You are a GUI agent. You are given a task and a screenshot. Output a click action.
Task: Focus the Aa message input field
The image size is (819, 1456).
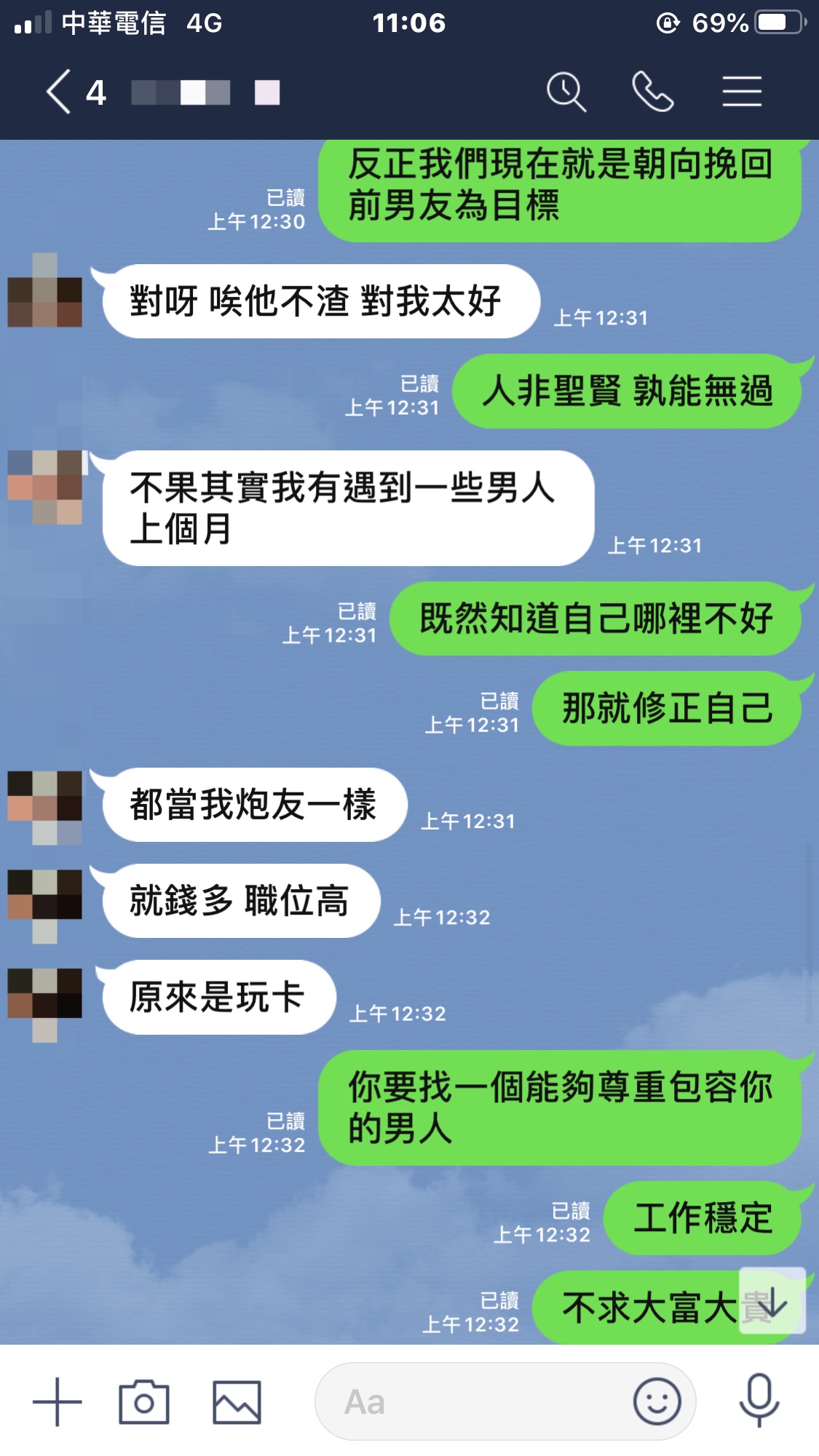[x=473, y=1401]
